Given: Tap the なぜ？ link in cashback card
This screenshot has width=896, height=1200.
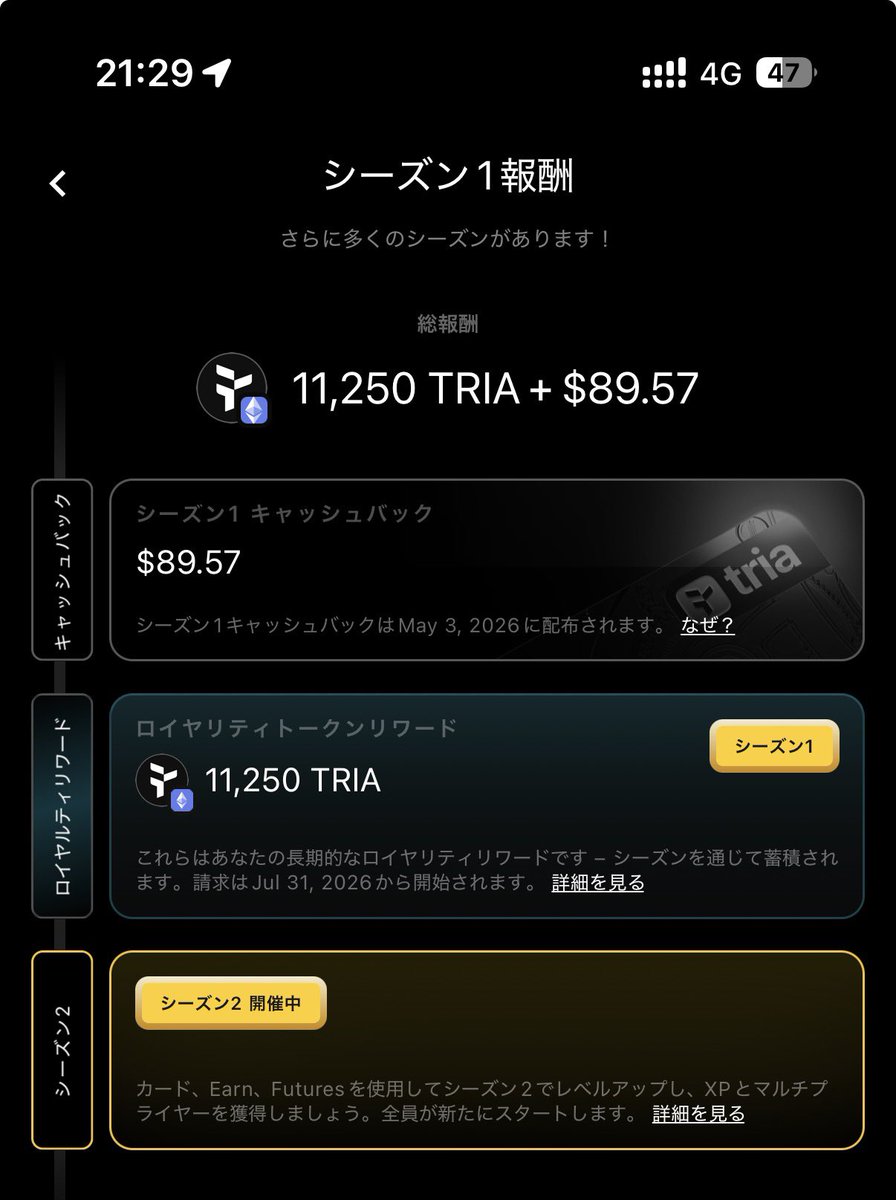Looking at the screenshot, I should pos(707,626).
